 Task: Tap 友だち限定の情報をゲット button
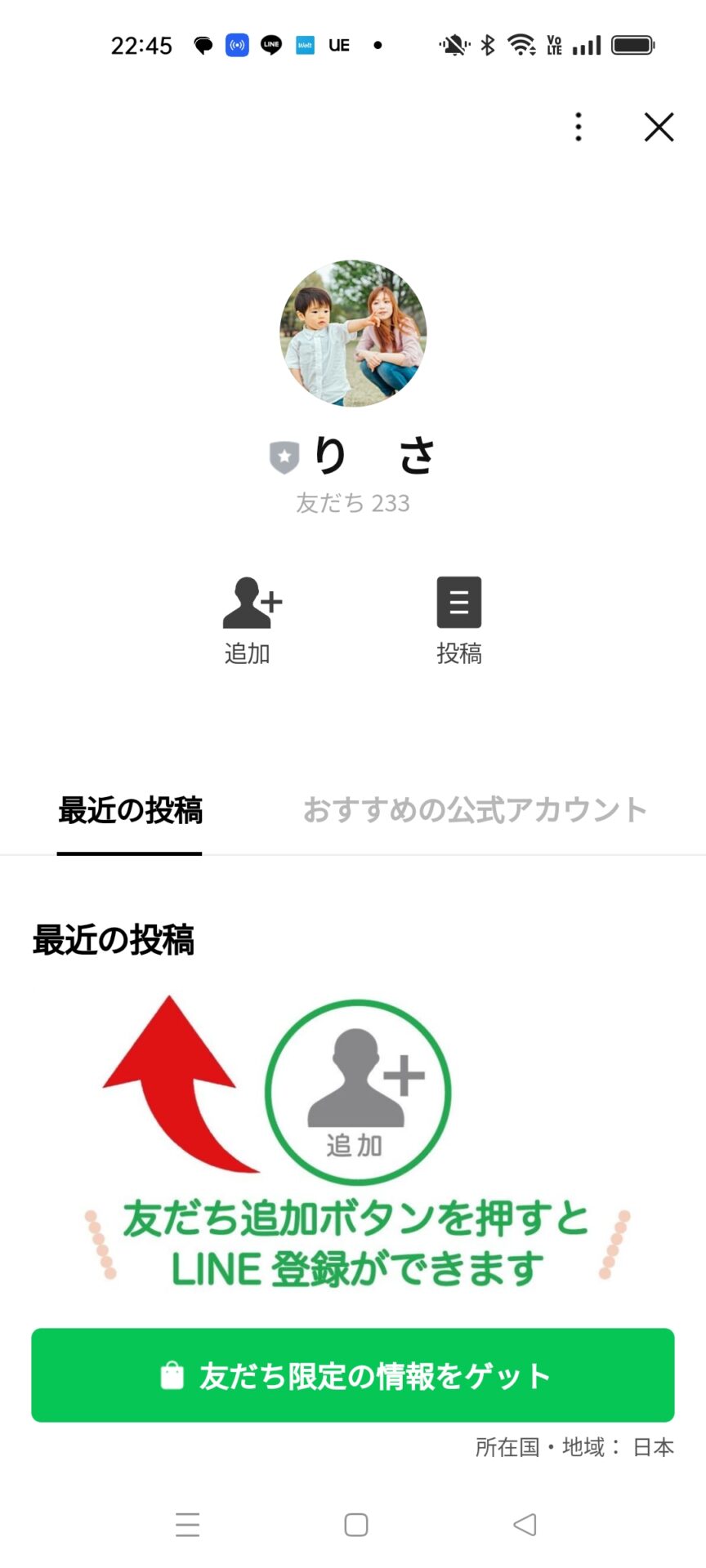pyautogui.click(x=353, y=1375)
